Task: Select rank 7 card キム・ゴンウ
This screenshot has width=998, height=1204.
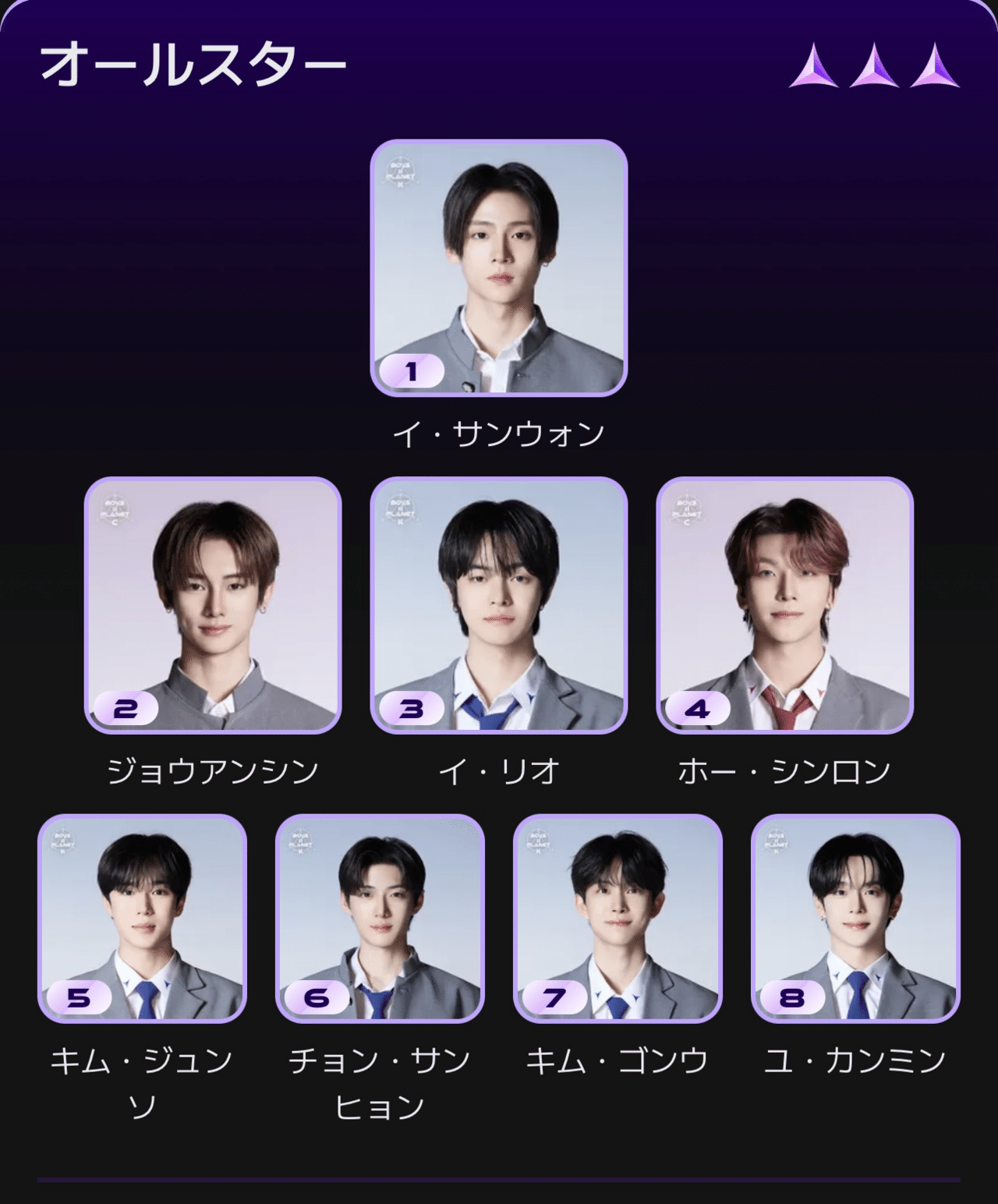Action: click(618, 918)
